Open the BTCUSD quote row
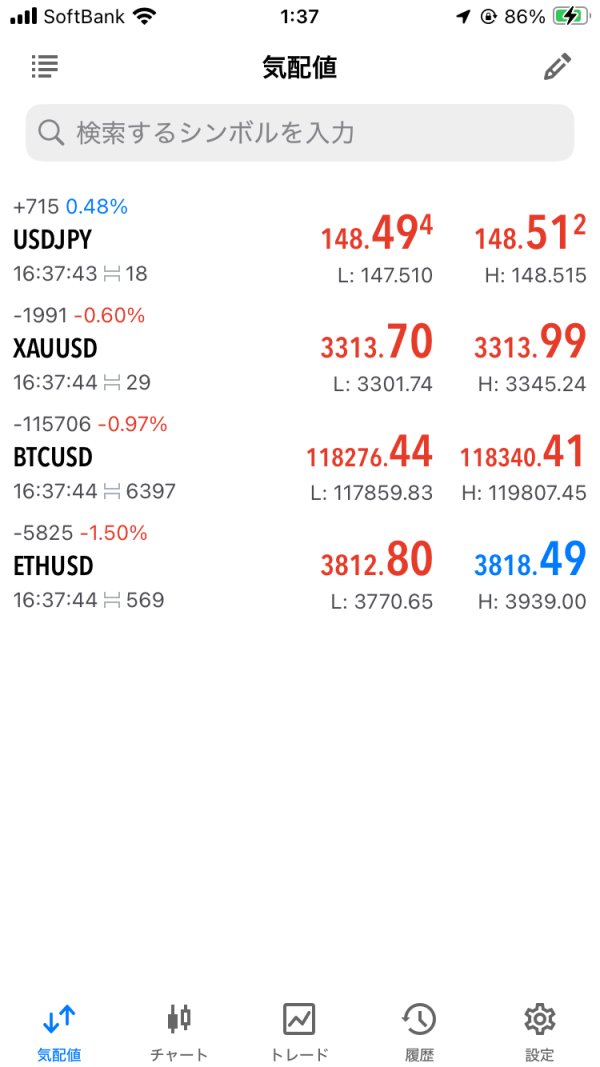Image resolution: width=600 pixels, height=1067 pixels. 300,458
